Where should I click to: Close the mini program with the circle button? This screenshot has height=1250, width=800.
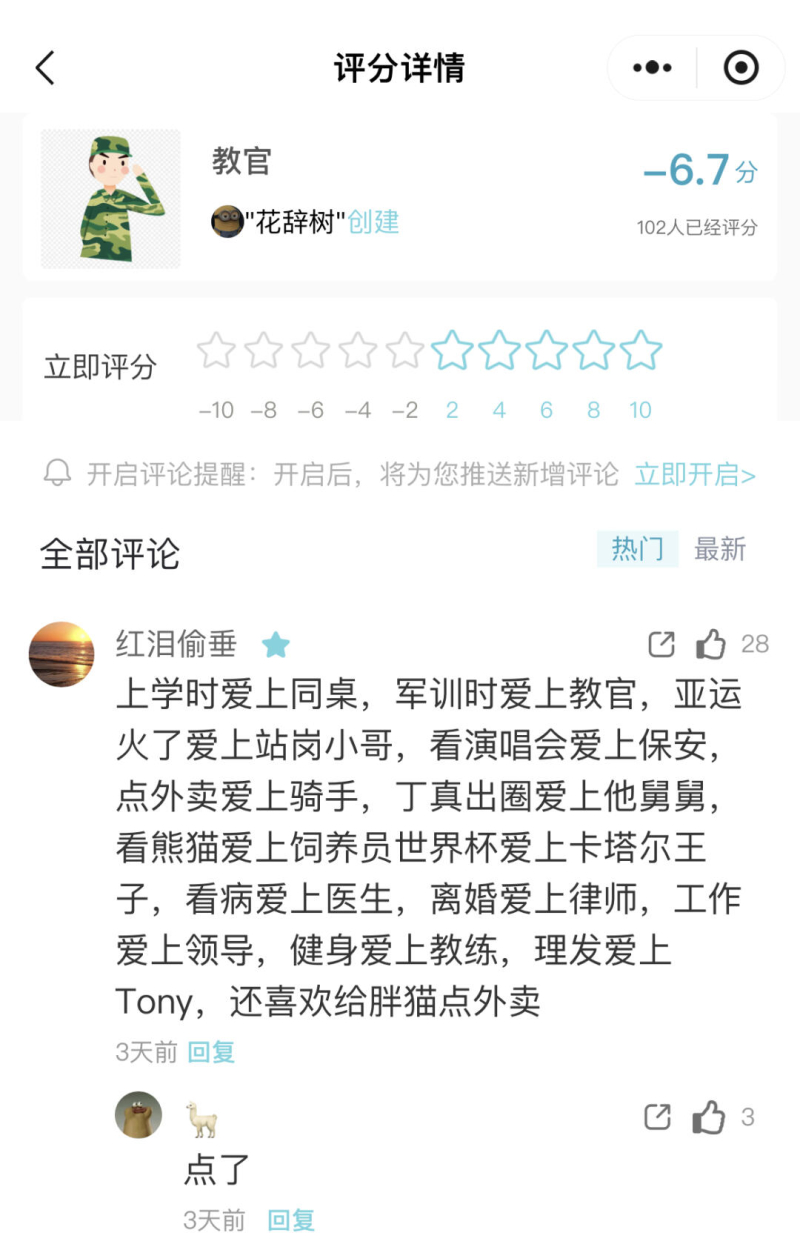coord(741,68)
